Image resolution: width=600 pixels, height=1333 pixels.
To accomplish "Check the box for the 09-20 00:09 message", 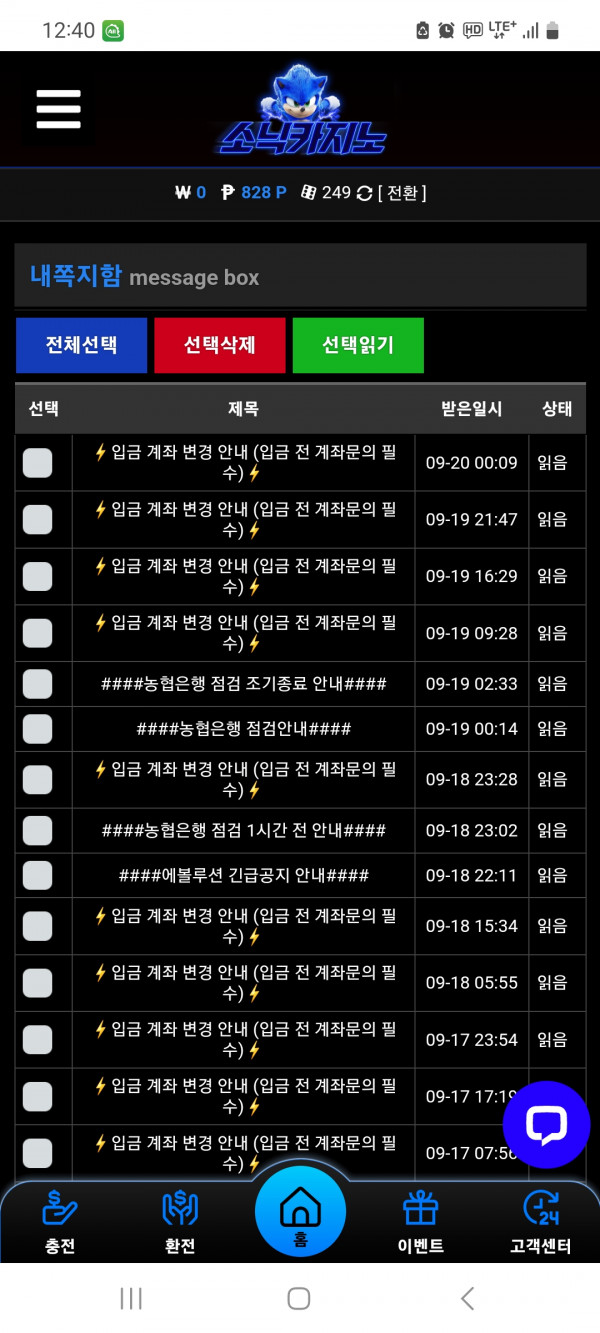I will [x=38, y=463].
